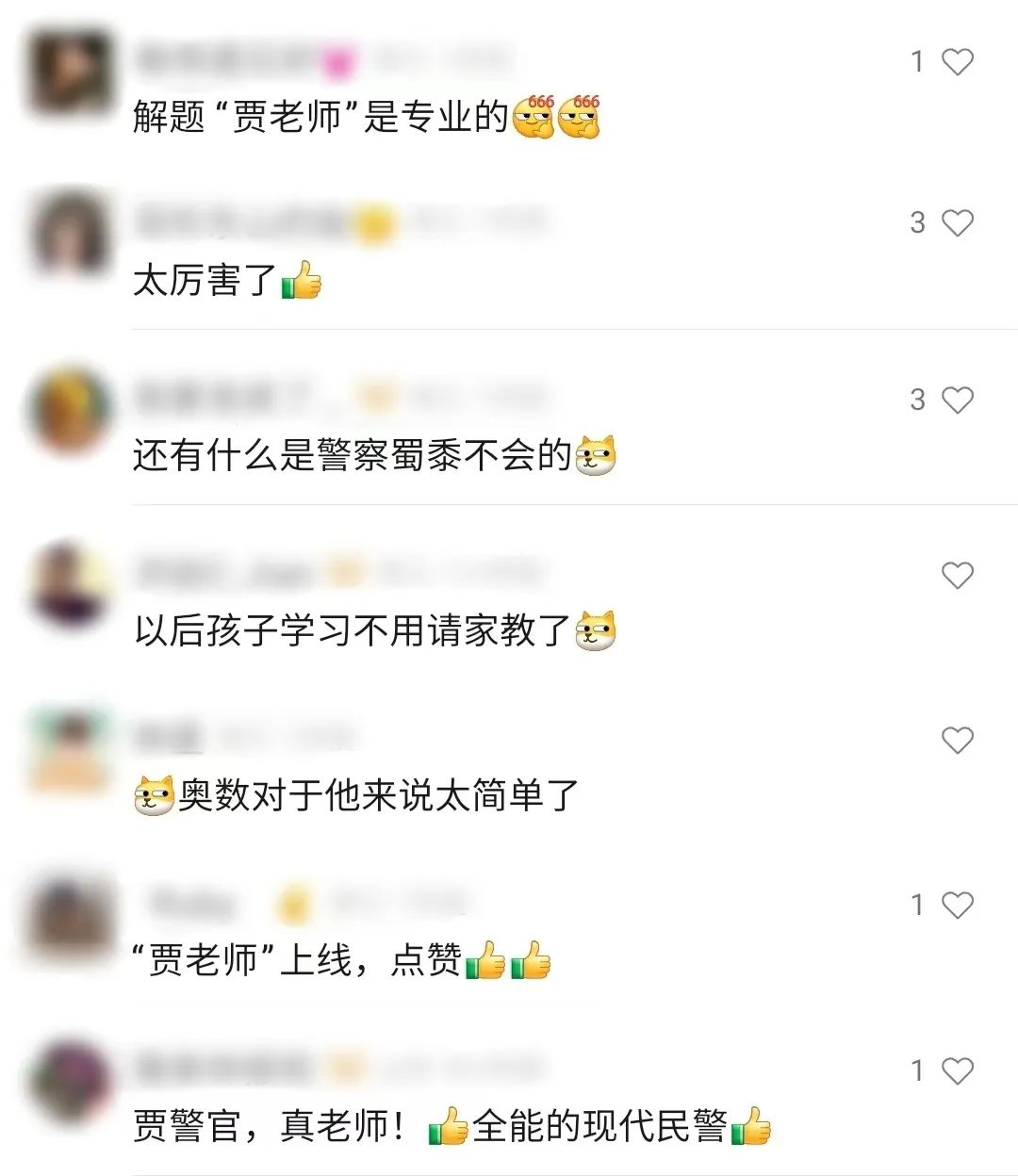Open avatar of the 太厉害了 commenter
This screenshot has height=1176, width=1018.
[69, 232]
